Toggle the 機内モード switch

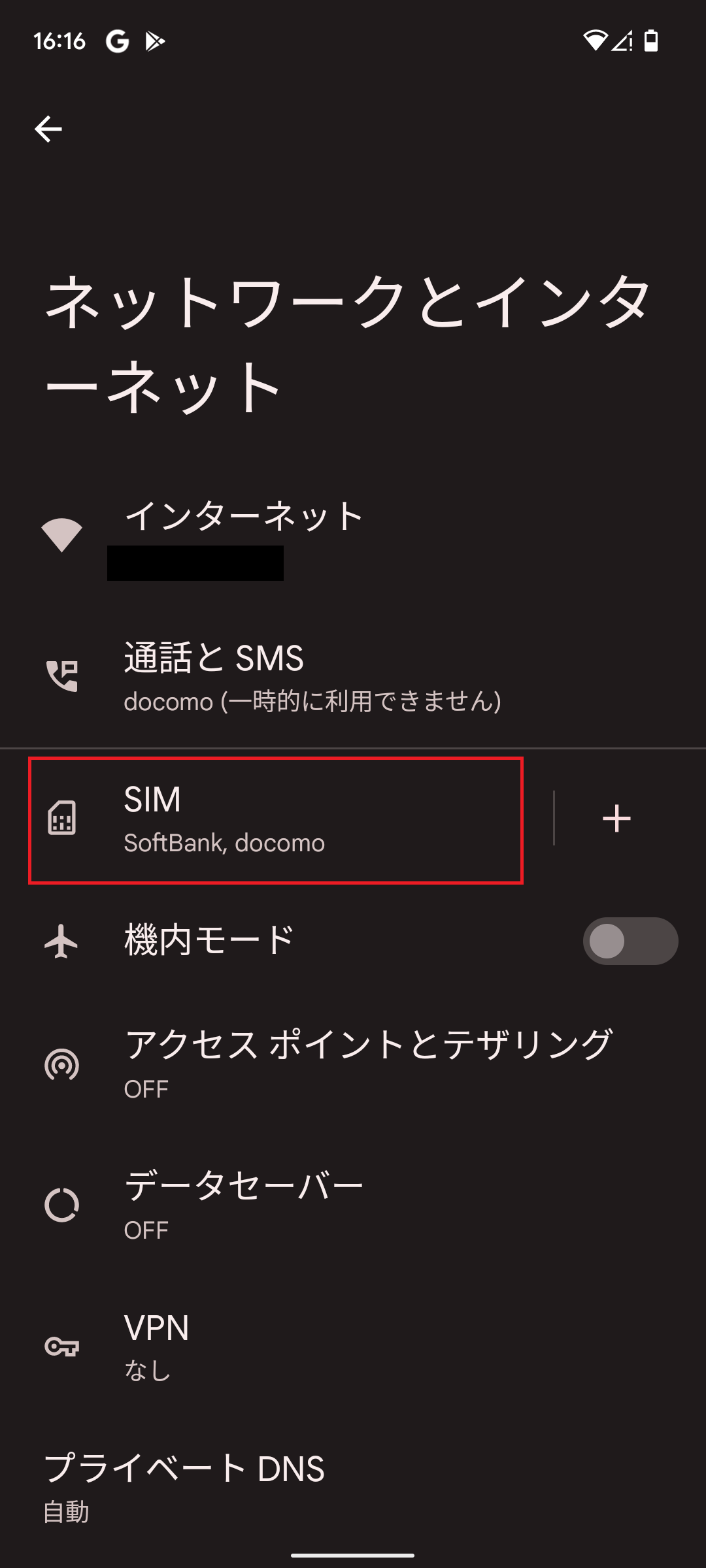(x=630, y=941)
